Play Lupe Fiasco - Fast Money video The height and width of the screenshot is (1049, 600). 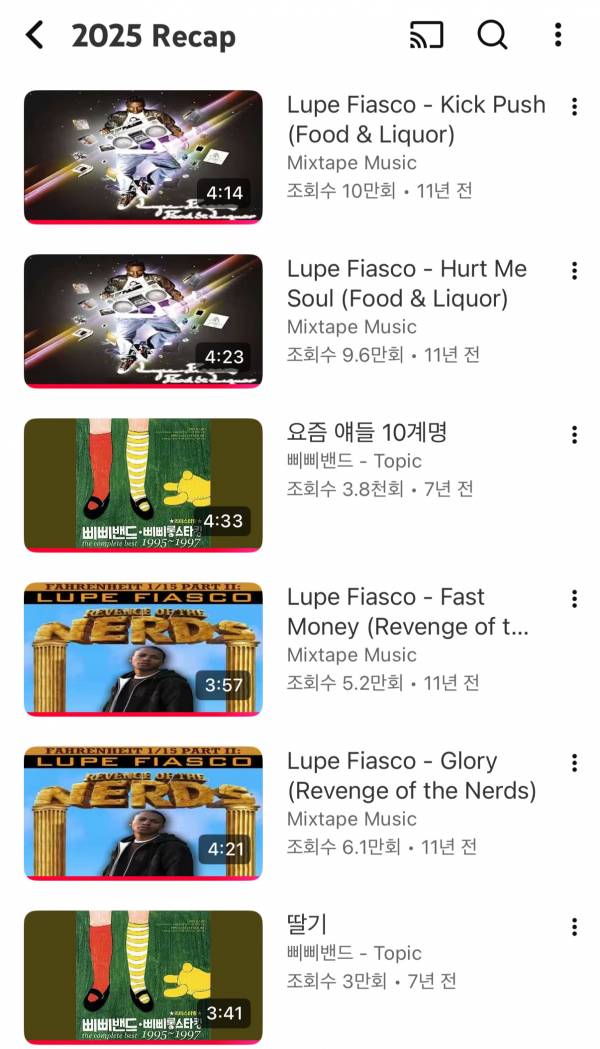click(143, 649)
